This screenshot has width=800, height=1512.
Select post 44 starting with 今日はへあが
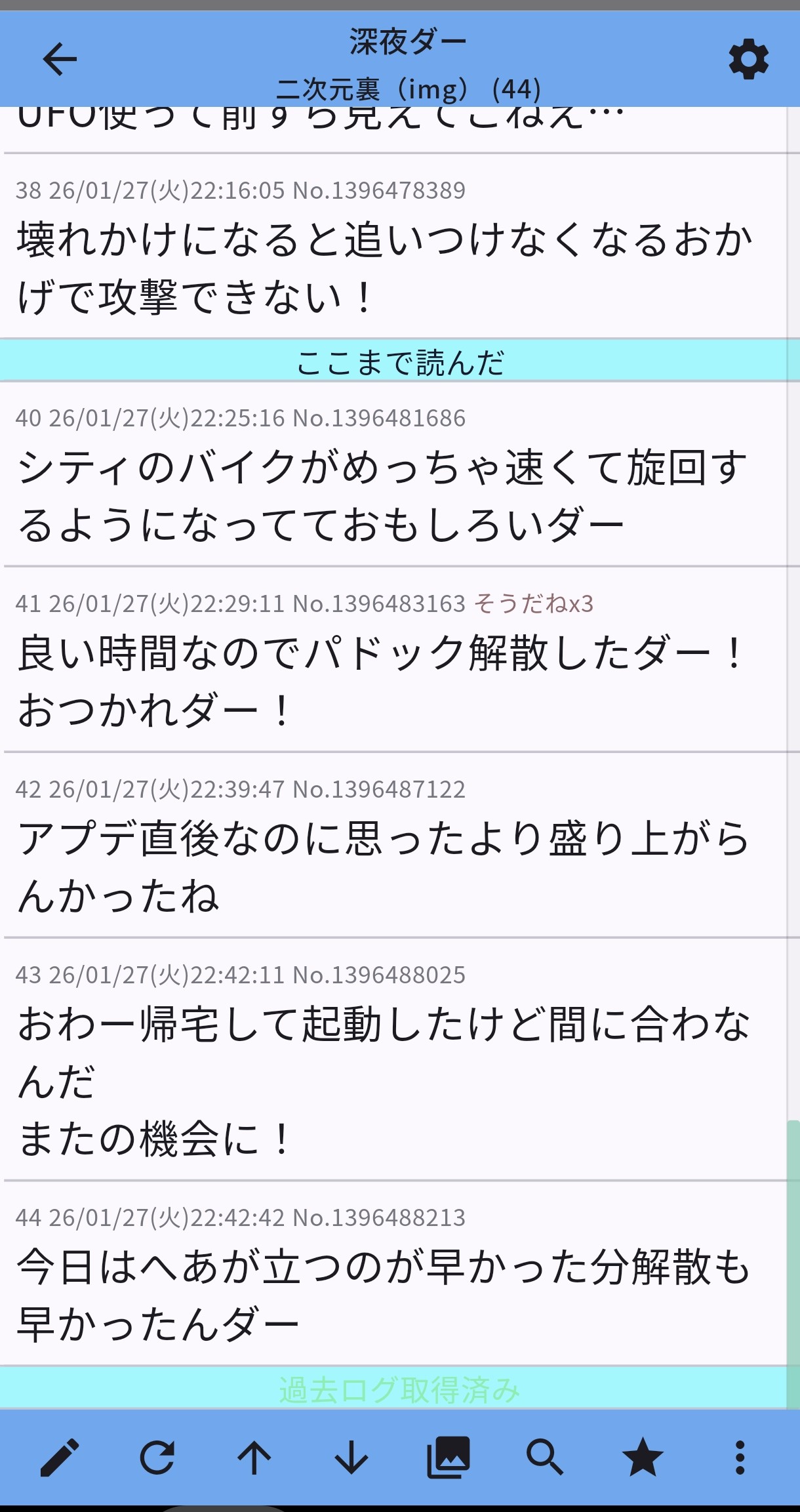click(380, 1296)
